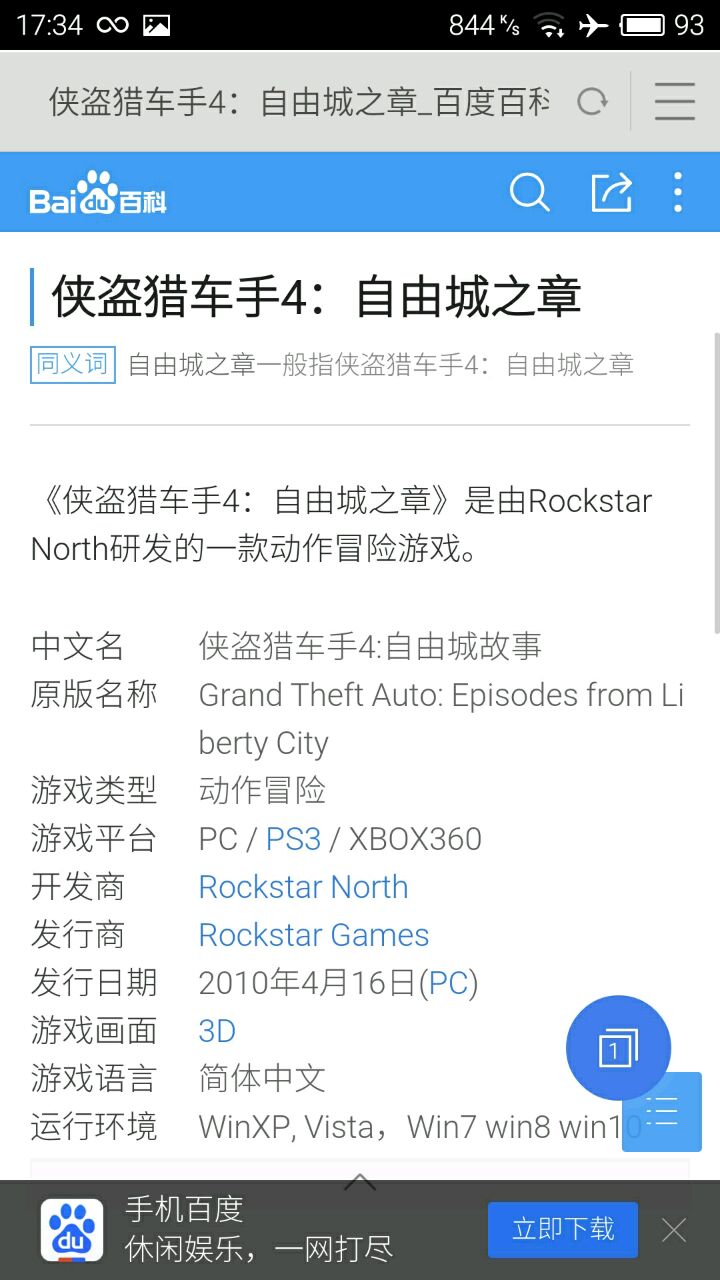Tap the up-arrow chevron above the banner

[360, 1182]
